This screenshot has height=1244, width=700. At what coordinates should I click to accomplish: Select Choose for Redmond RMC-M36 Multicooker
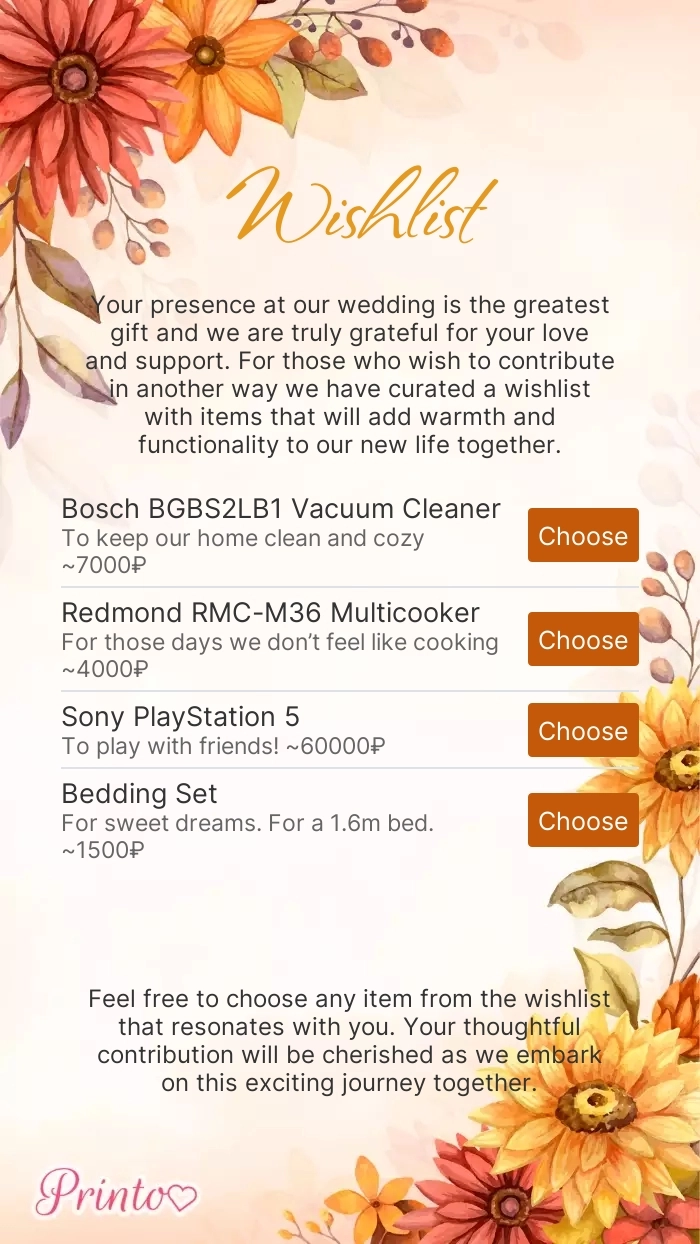pyautogui.click(x=583, y=639)
